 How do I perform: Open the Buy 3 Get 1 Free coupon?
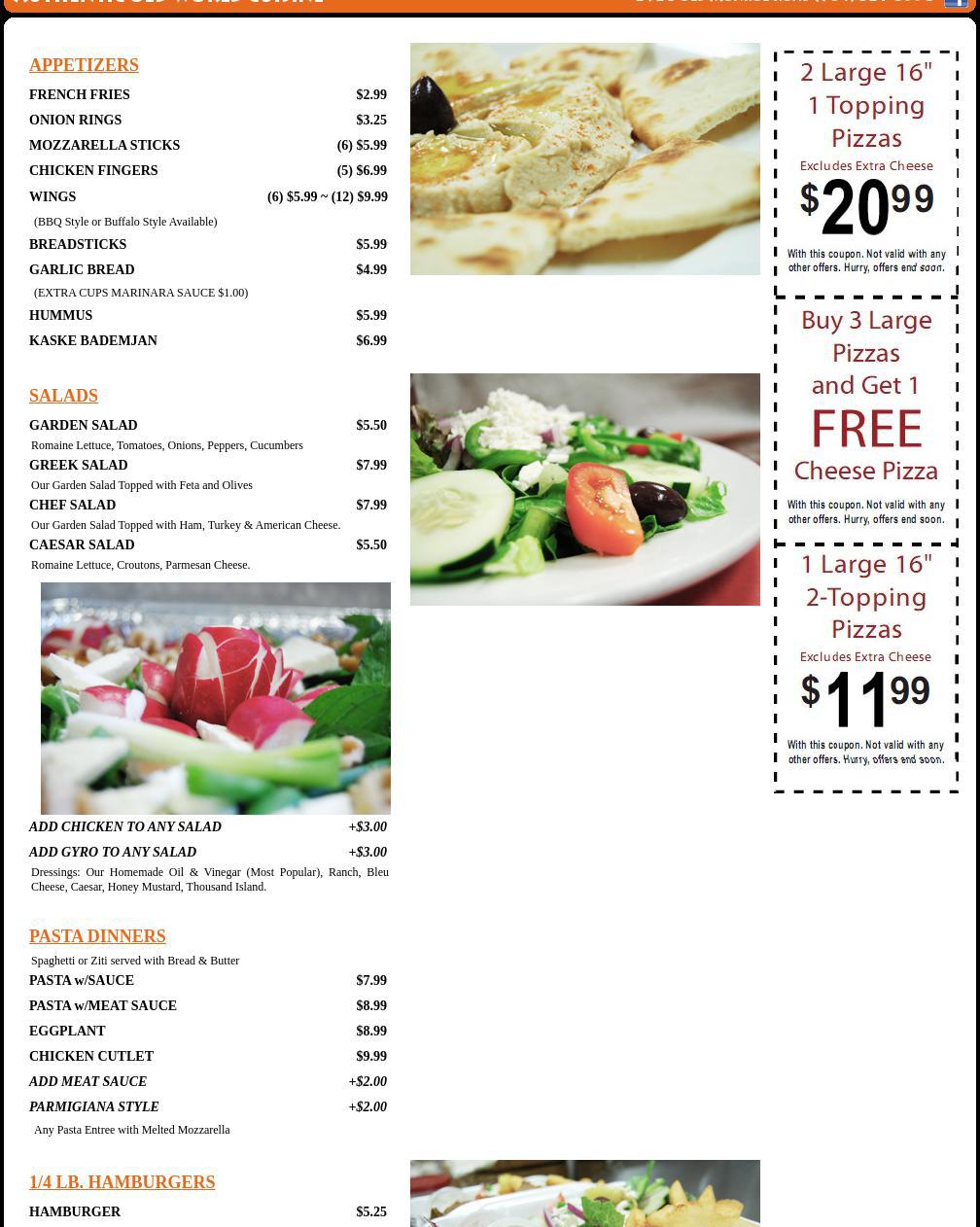pyautogui.click(x=865, y=420)
